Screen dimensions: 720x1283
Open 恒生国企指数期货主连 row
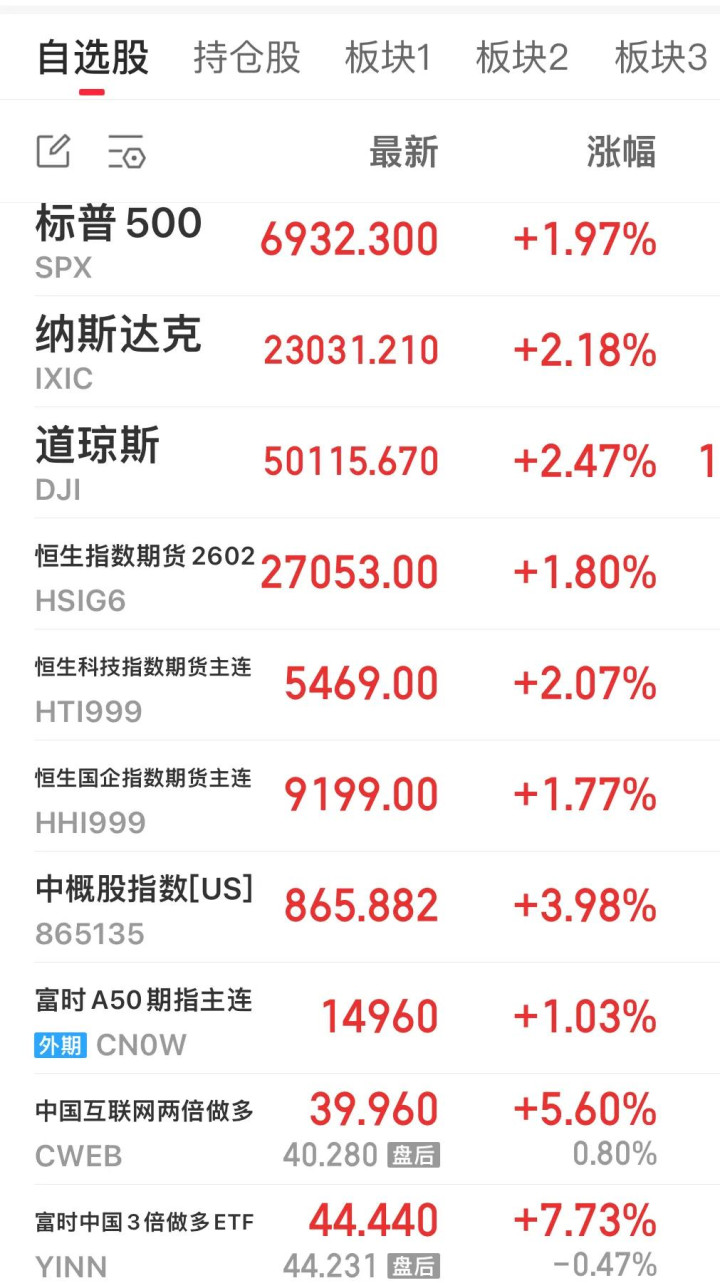[x=143, y=795]
